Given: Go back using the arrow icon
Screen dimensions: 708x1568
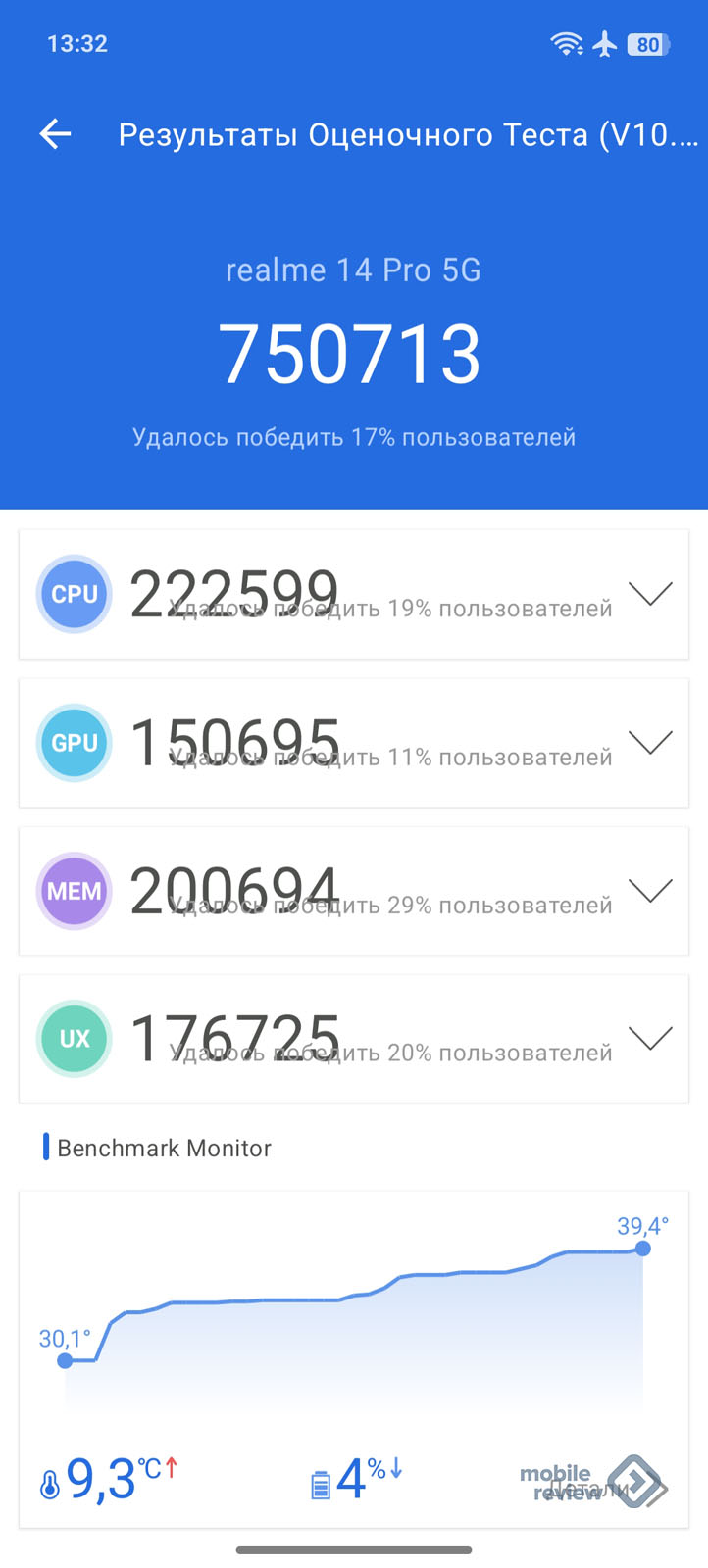Looking at the screenshot, I should pos(56,134).
